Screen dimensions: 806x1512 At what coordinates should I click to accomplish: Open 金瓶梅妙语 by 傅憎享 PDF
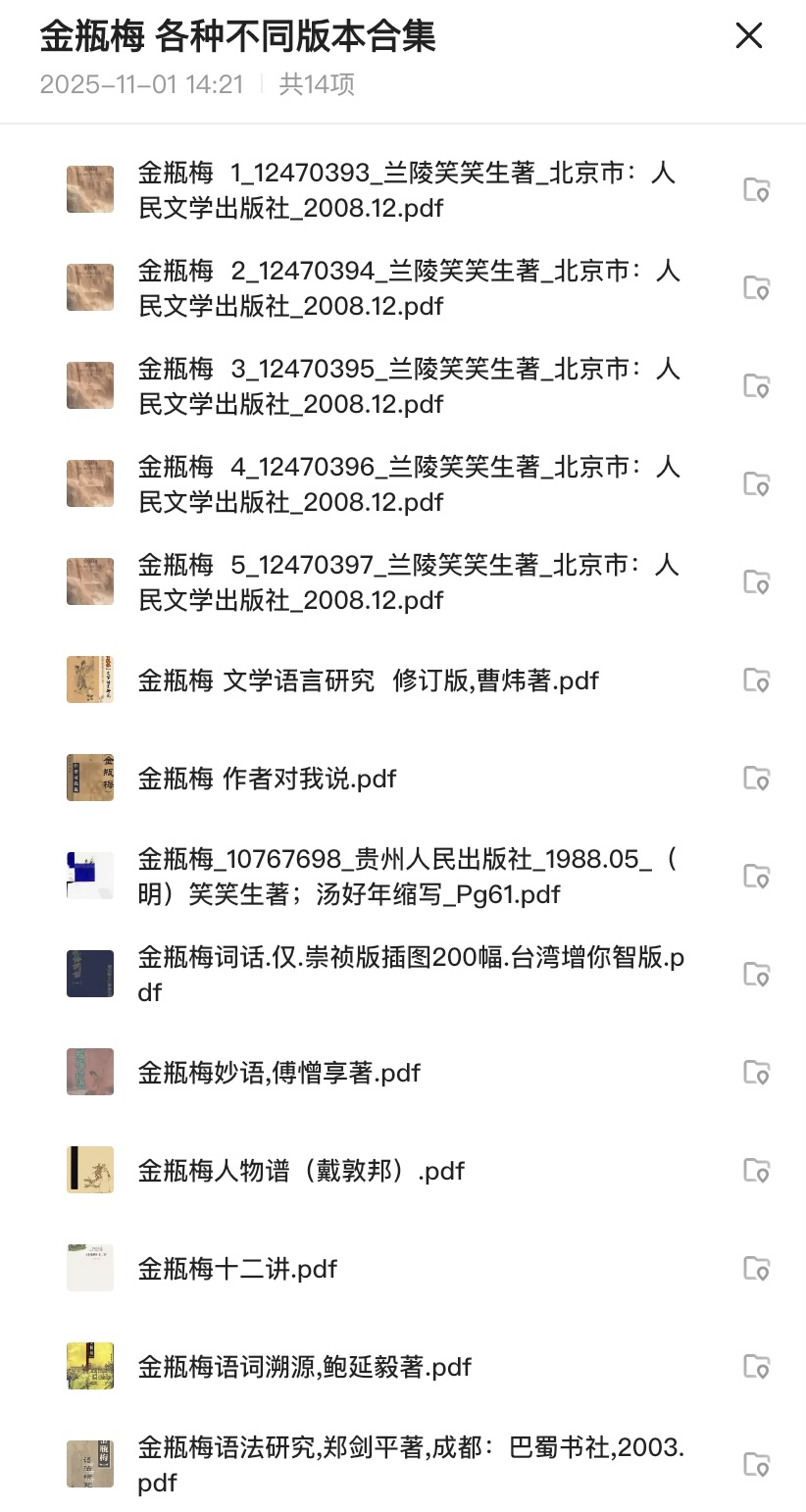279,1073
